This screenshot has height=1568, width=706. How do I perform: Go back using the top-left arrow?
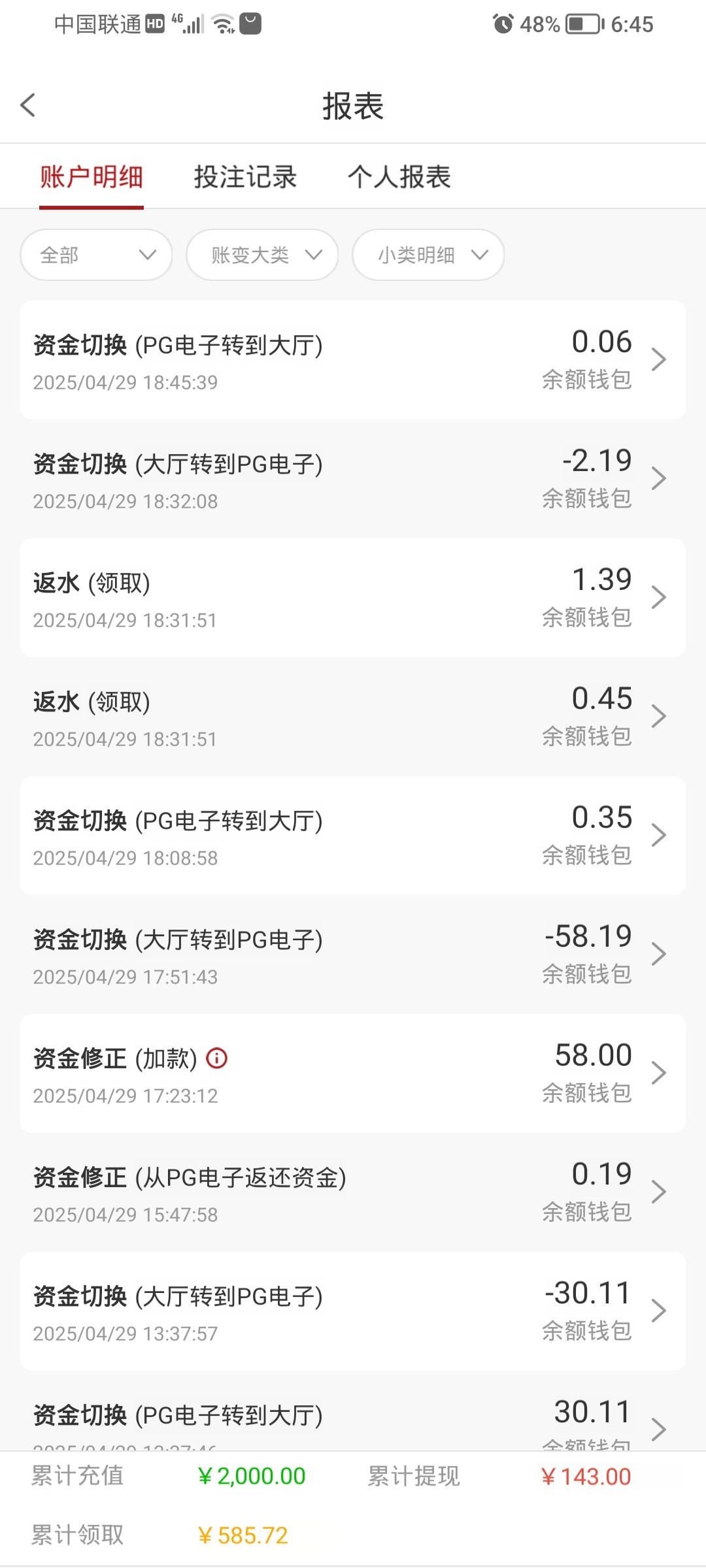(27, 105)
